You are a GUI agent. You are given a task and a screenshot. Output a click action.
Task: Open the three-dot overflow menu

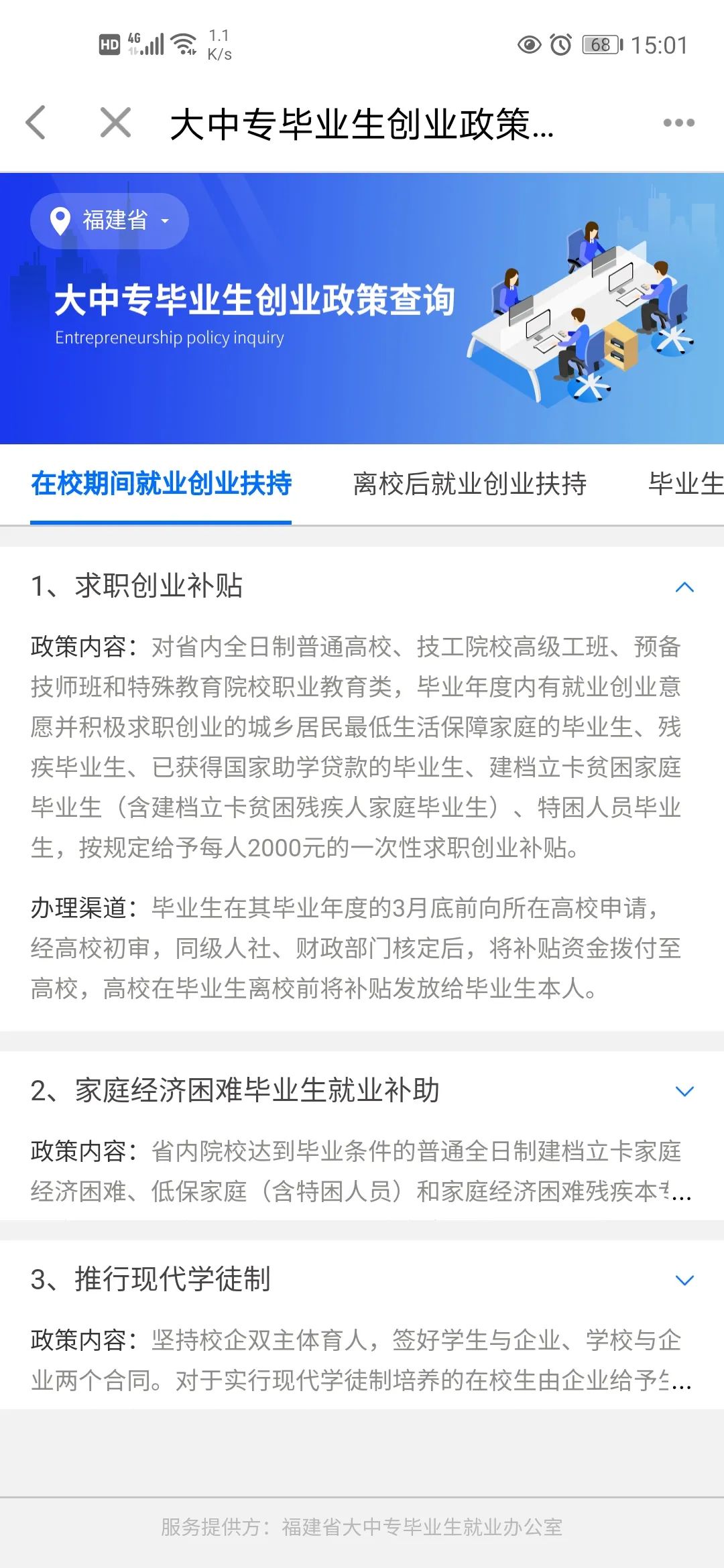point(678,123)
